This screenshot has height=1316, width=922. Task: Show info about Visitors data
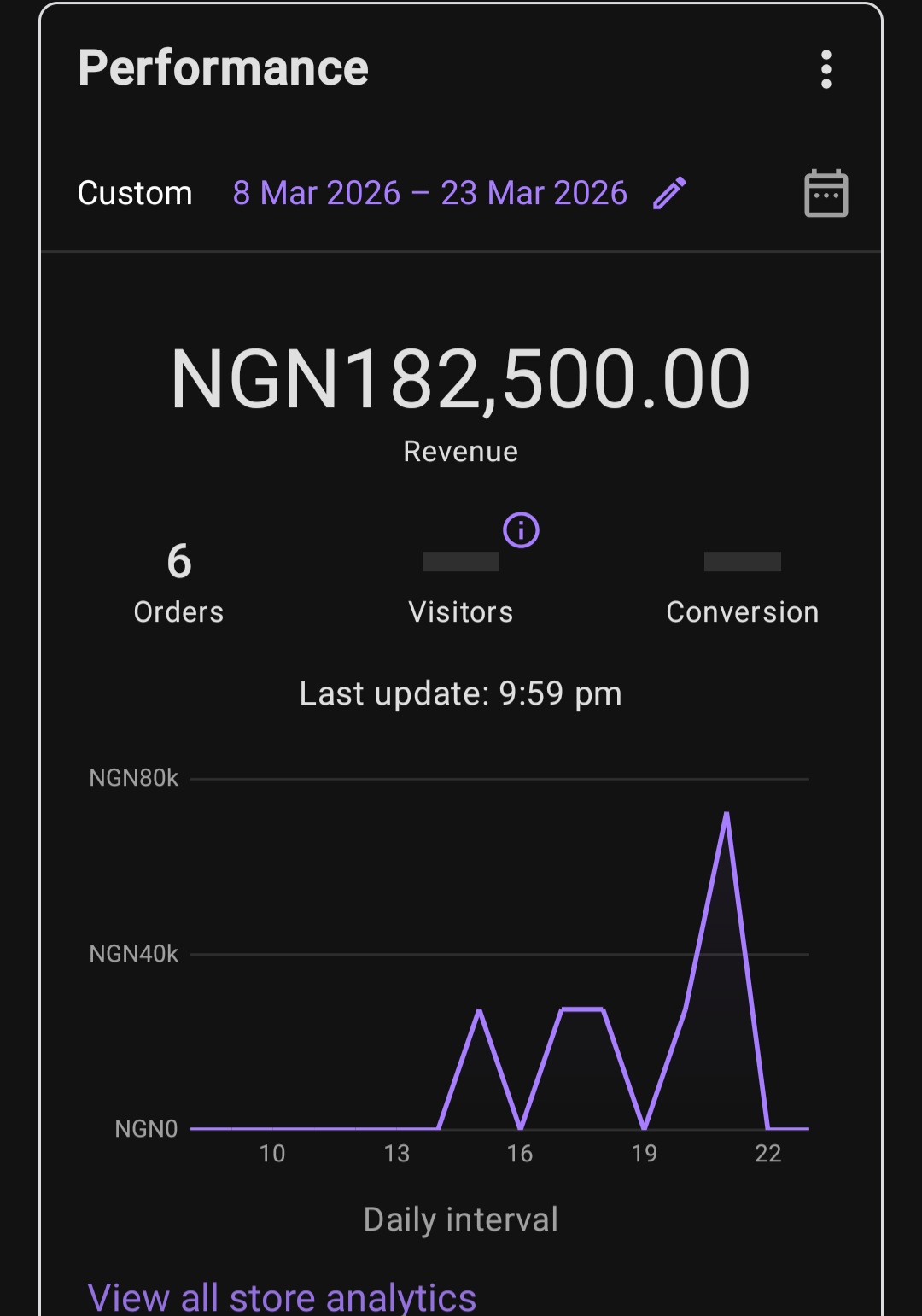click(x=521, y=530)
